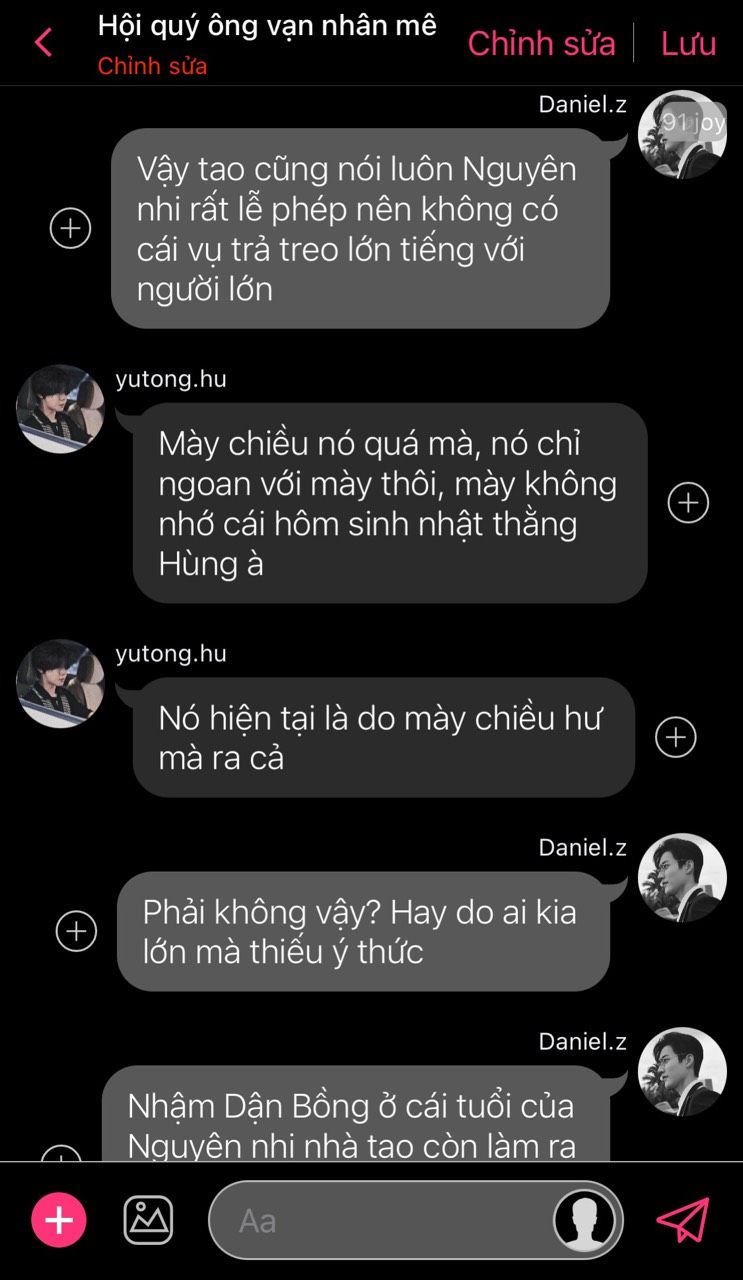Send the message with the paper plane
743x1280 pixels.
pyautogui.click(x=683, y=1220)
